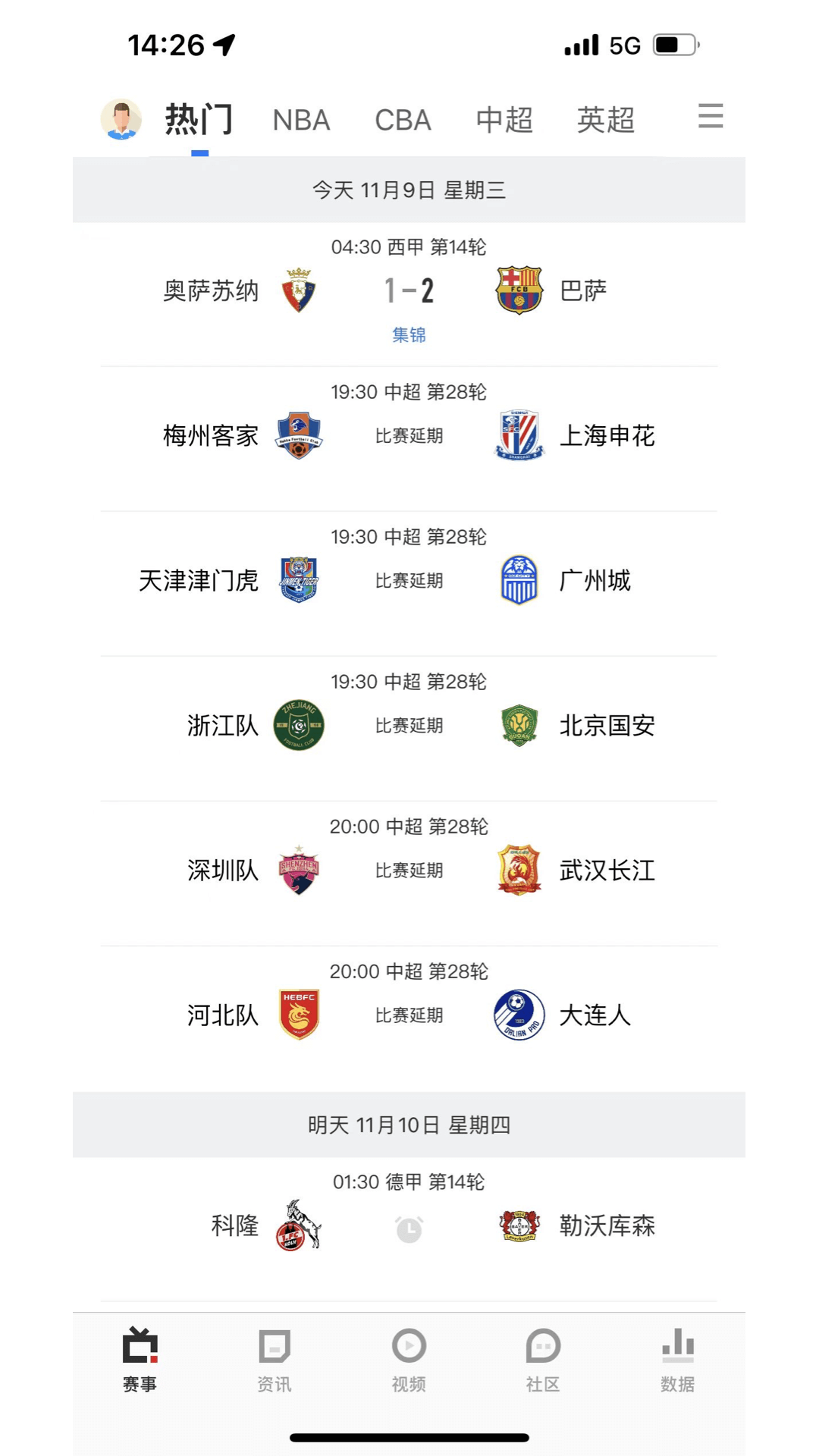
Task: Open the channel list menu icon
Action: tap(710, 117)
